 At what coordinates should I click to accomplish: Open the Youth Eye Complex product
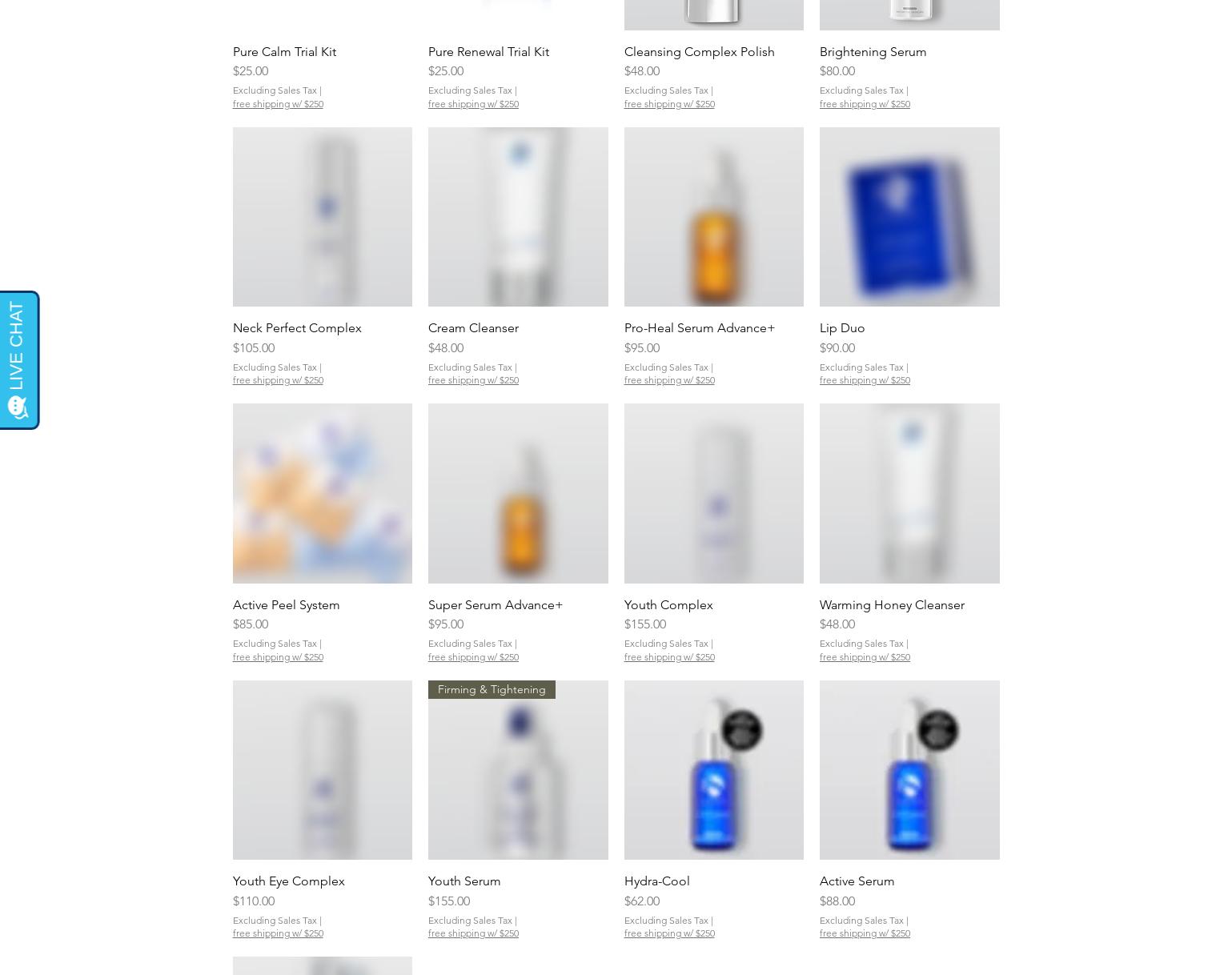(323, 770)
